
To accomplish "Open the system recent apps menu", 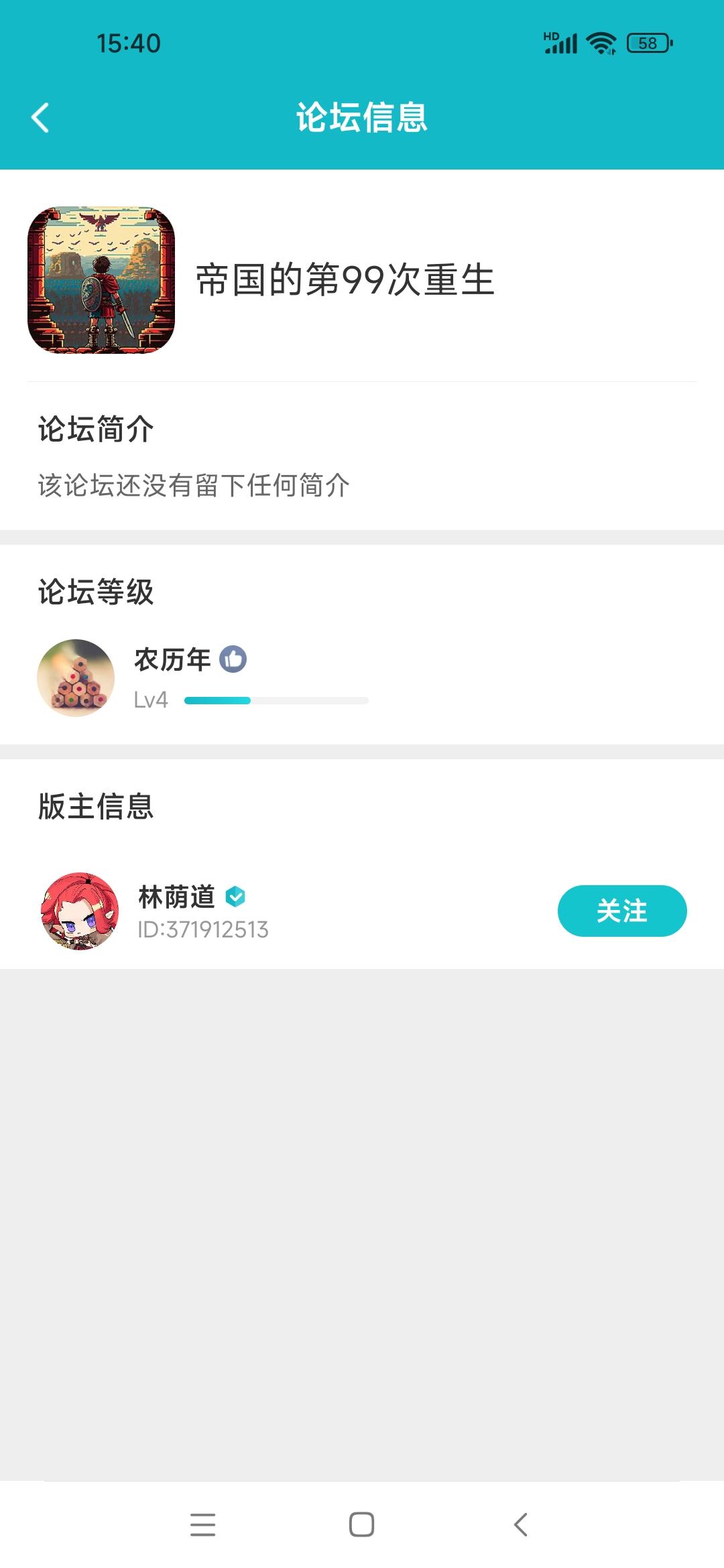I will pos(202,1524).
